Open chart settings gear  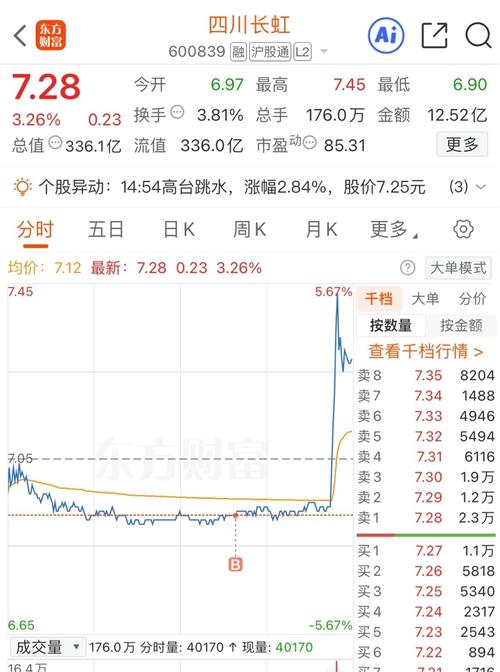(463, 229)
